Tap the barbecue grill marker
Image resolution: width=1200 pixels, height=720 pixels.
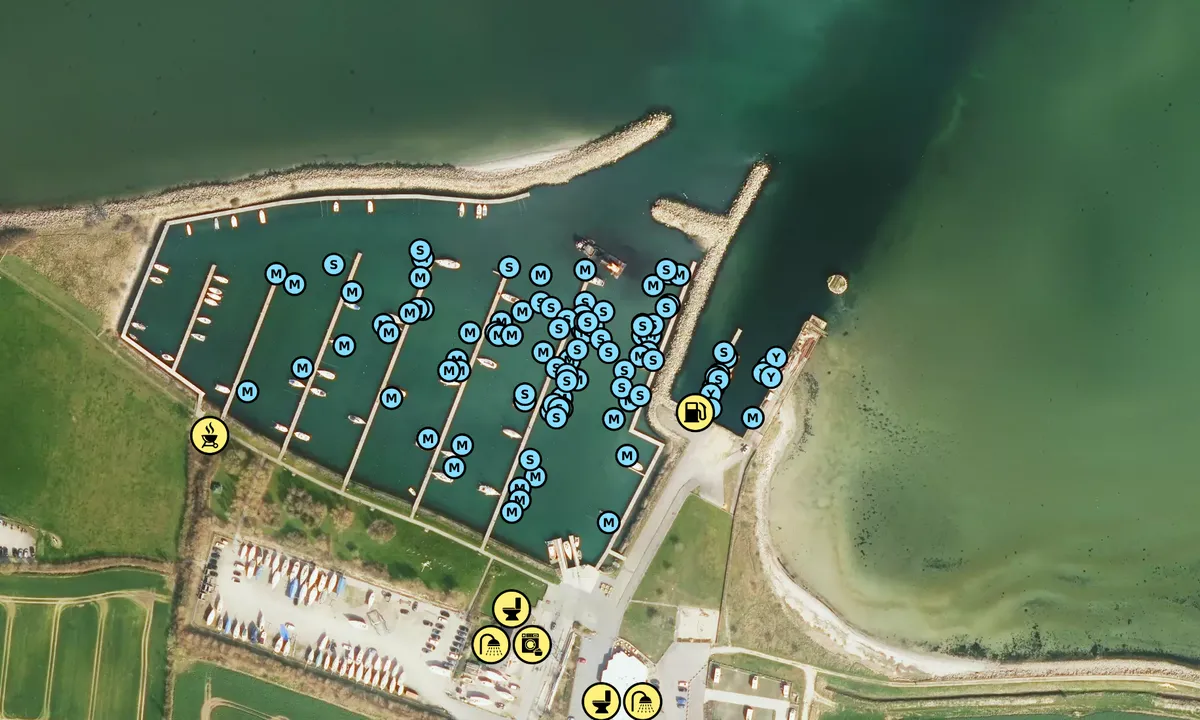(210, 435)
